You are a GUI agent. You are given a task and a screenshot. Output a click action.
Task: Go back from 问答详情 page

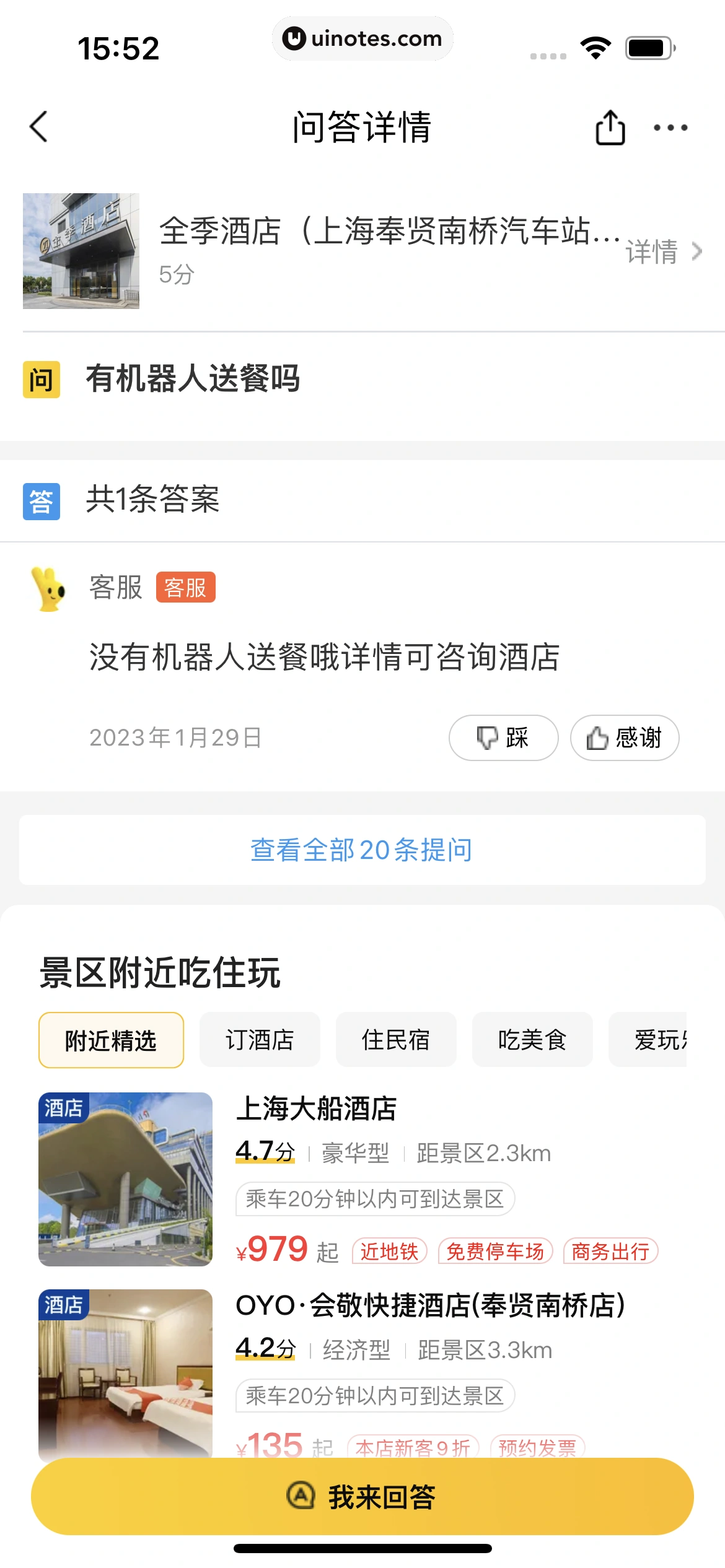39,127
